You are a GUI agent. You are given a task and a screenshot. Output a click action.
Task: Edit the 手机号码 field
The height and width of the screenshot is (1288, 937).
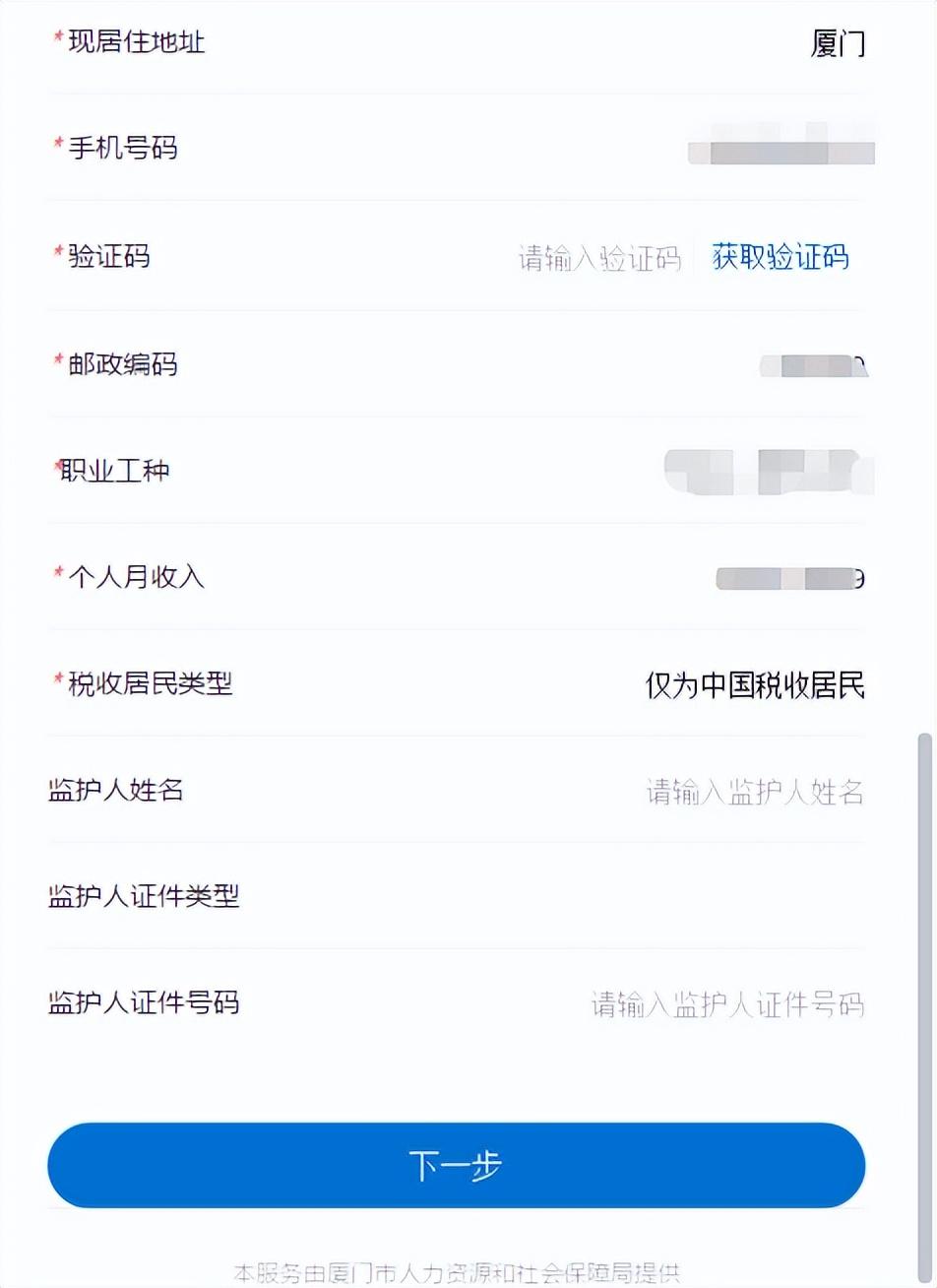pos(781,152)
